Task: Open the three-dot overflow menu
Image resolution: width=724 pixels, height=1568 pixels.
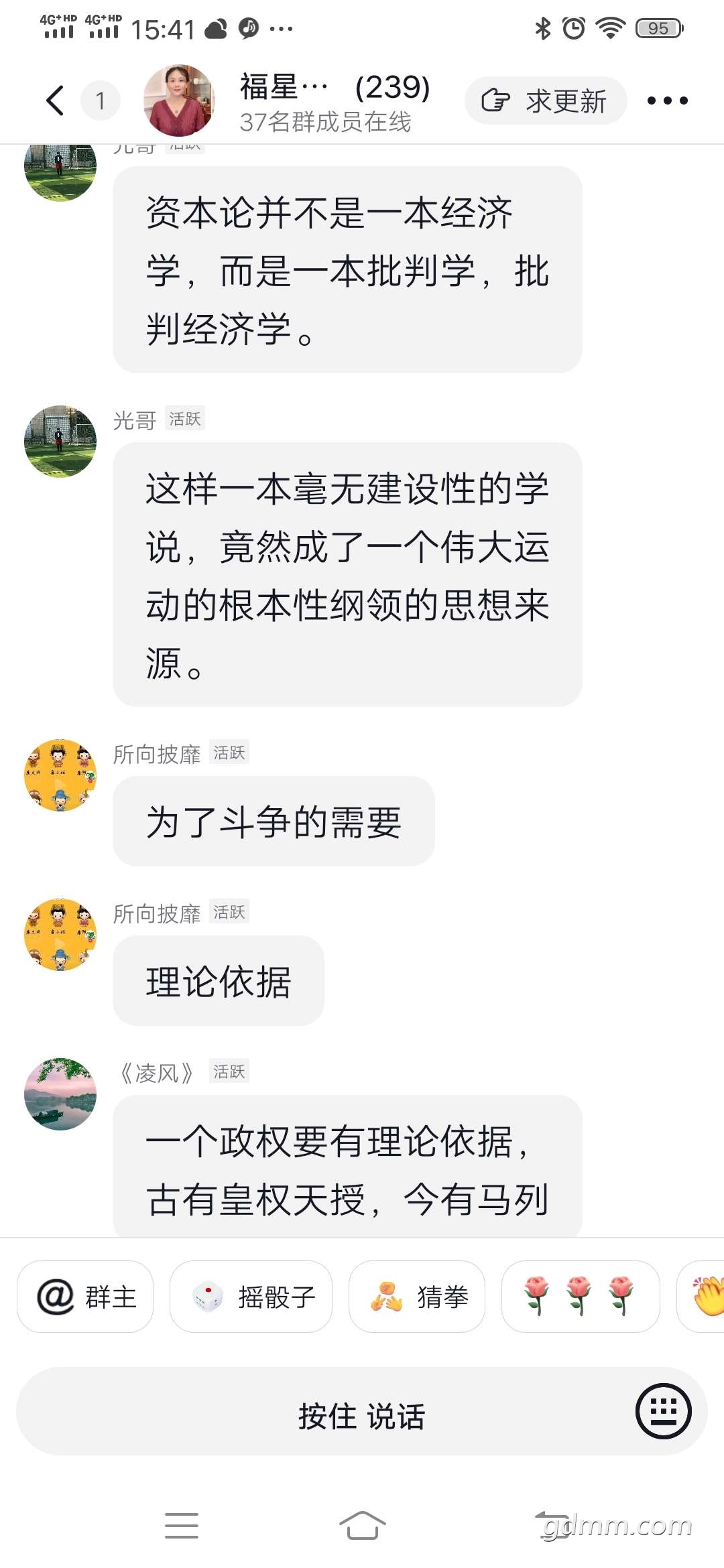Action: pos(667,101)
